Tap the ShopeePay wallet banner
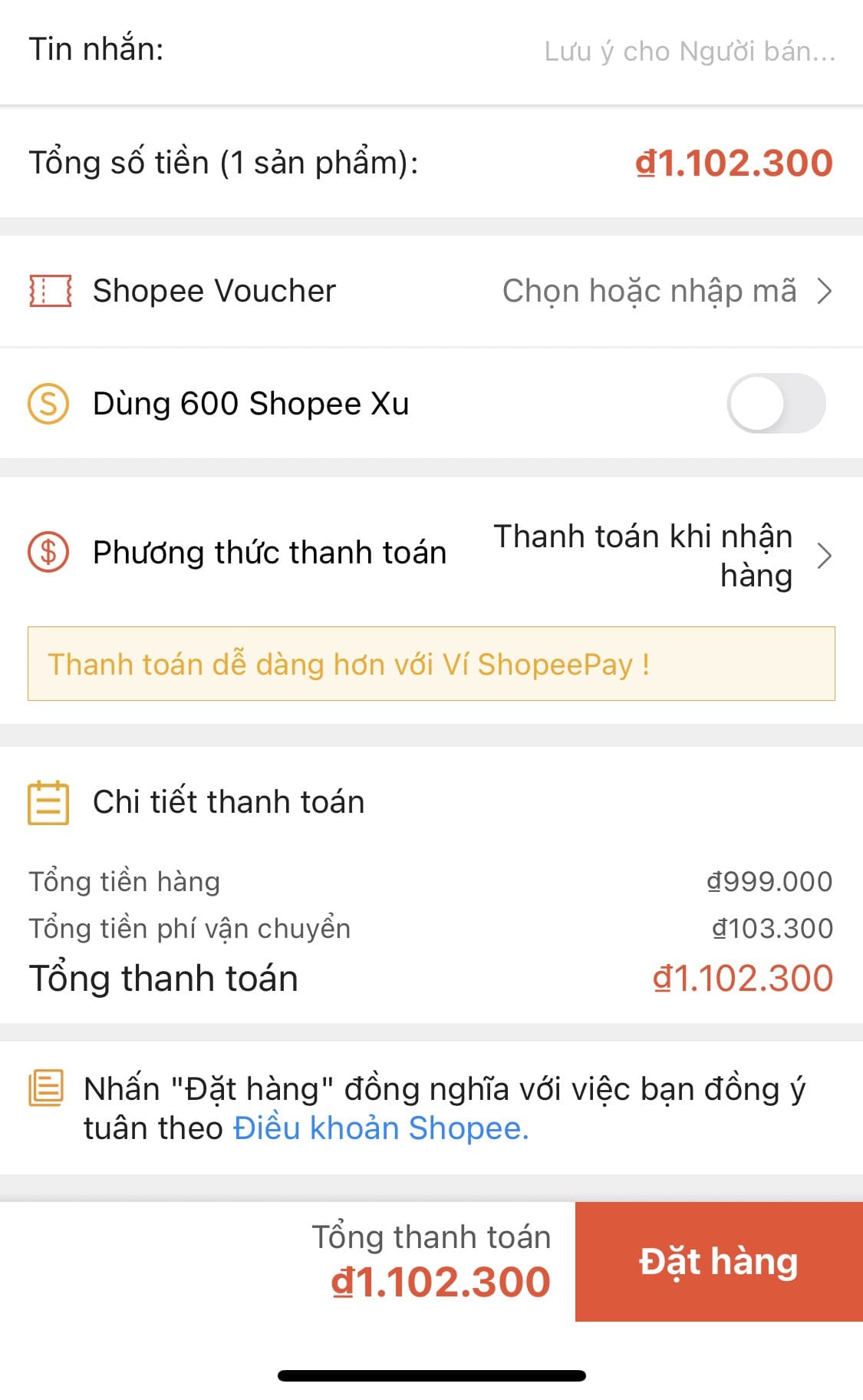 click(431, 664)
